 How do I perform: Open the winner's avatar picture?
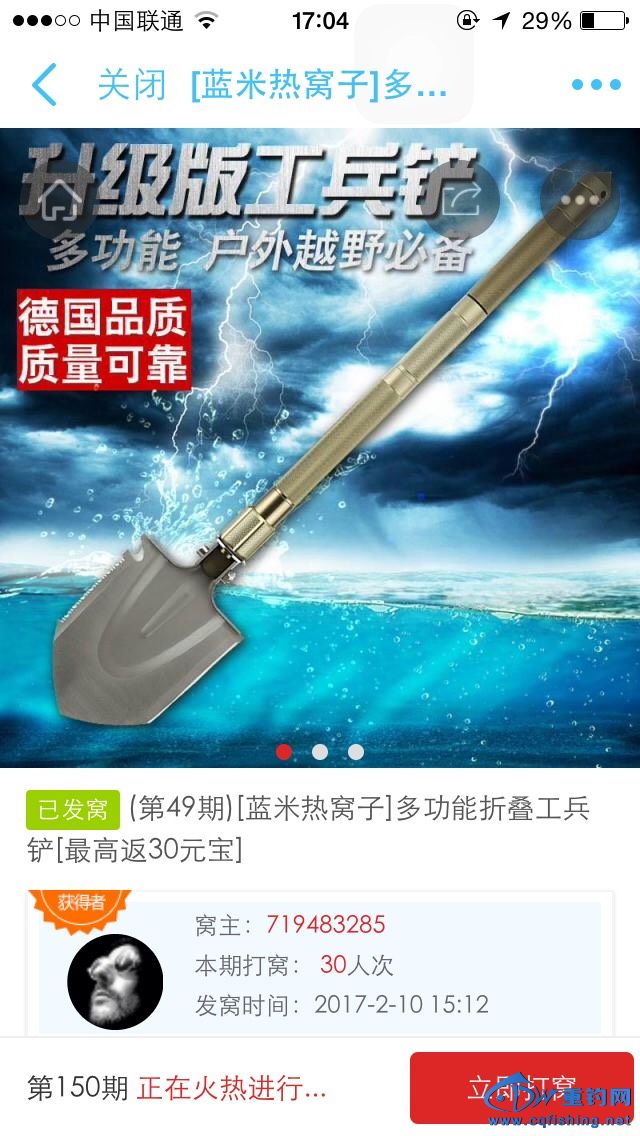(114, 981)
